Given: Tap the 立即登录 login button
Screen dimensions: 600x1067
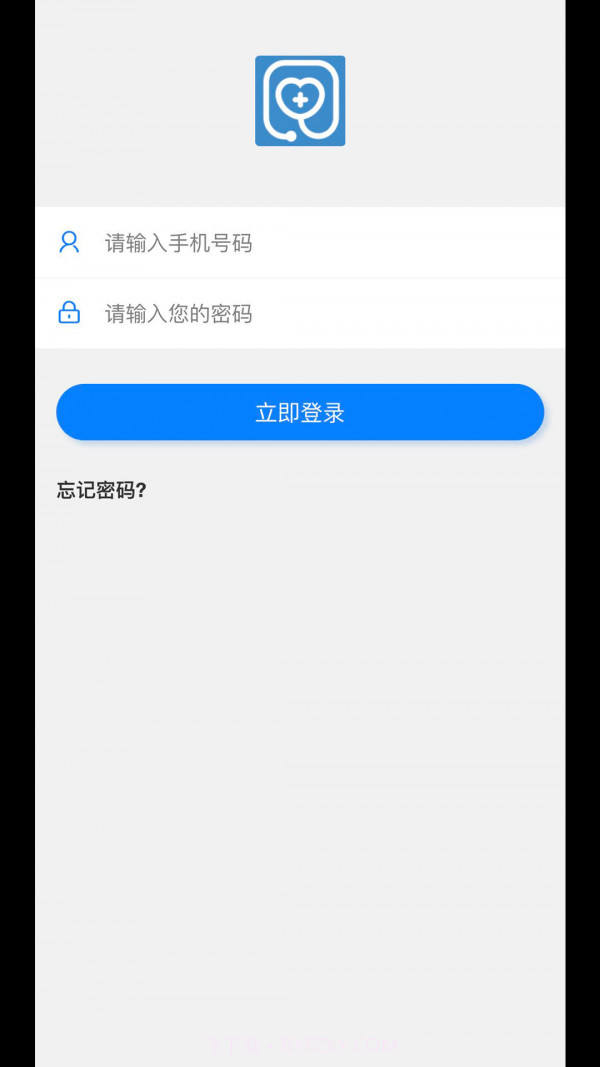Looking at the screenshot, I should pyautogui.click(x=300, y=413).
